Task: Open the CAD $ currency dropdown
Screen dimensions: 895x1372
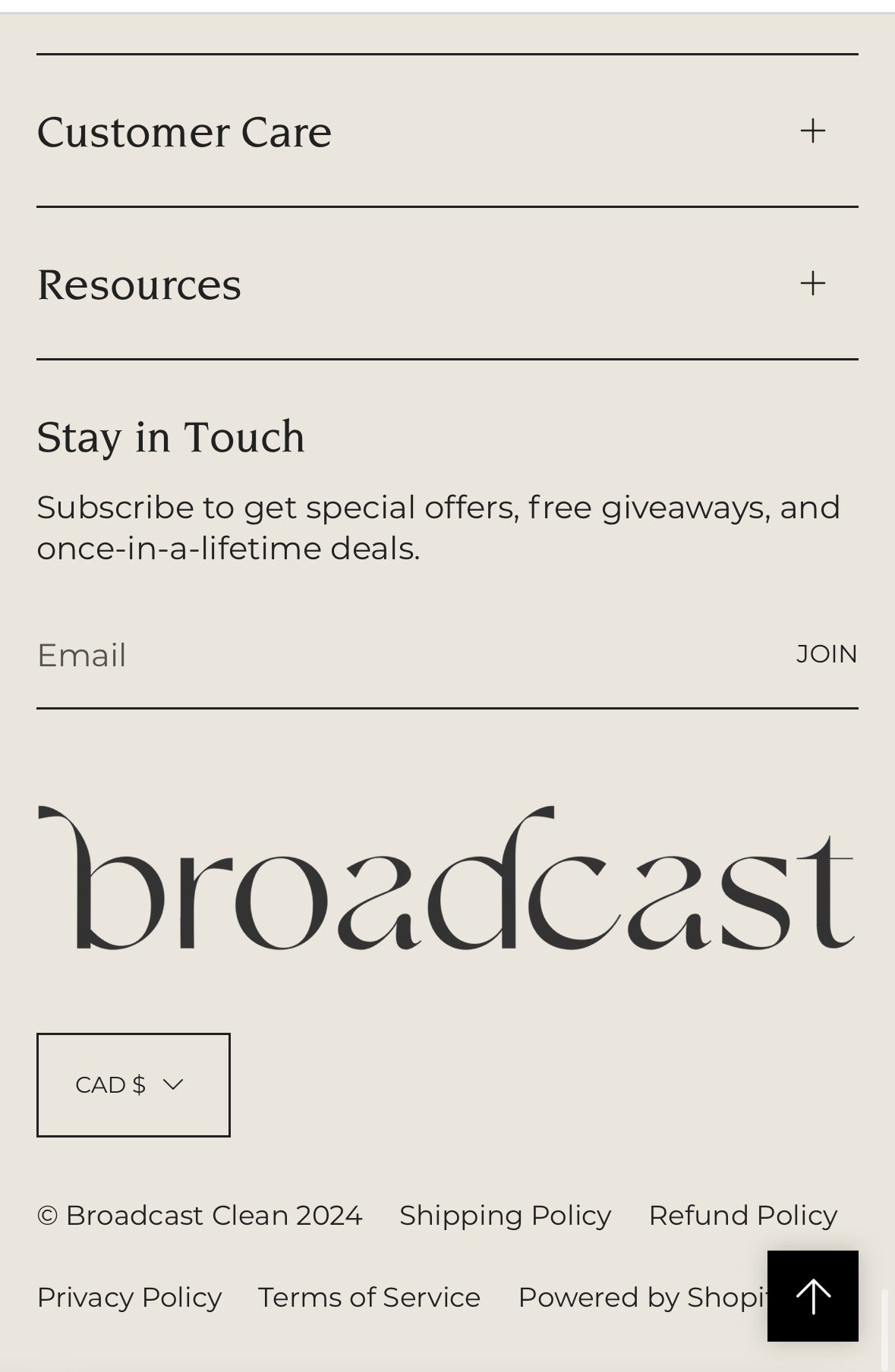Action: click(134, 1085)
